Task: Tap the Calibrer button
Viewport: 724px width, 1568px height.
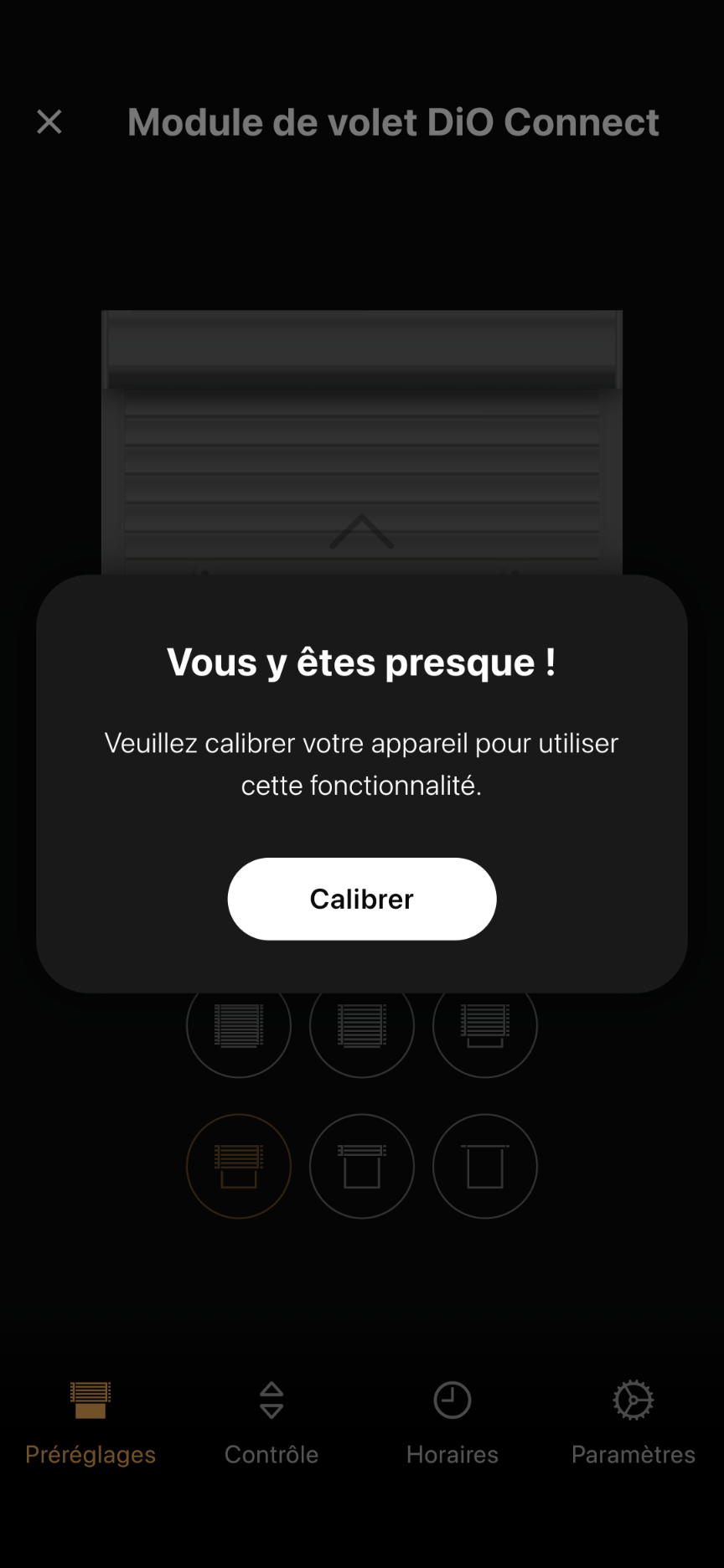Action: [362, 899]
